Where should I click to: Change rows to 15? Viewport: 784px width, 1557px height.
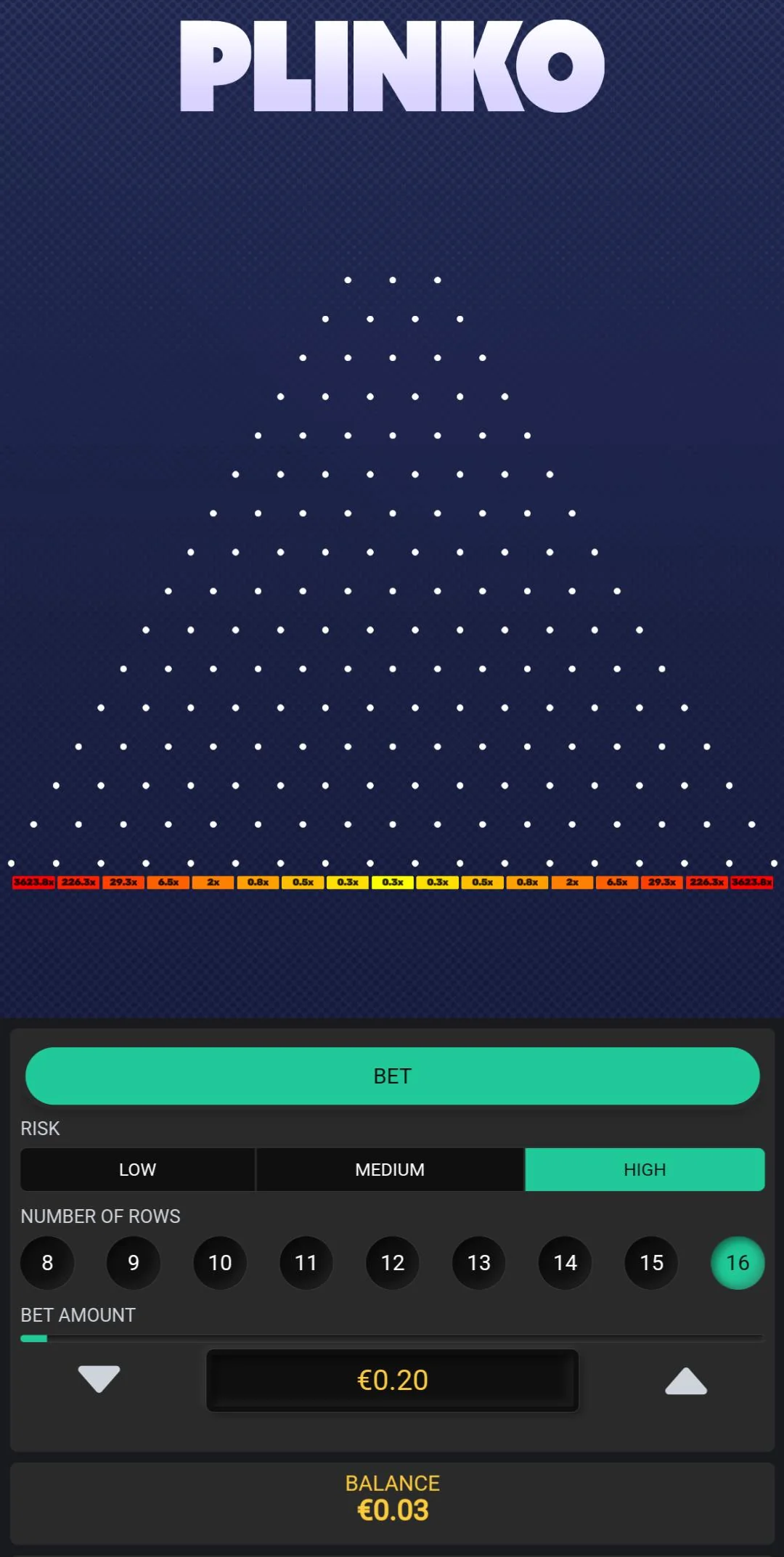(652, 1263)
